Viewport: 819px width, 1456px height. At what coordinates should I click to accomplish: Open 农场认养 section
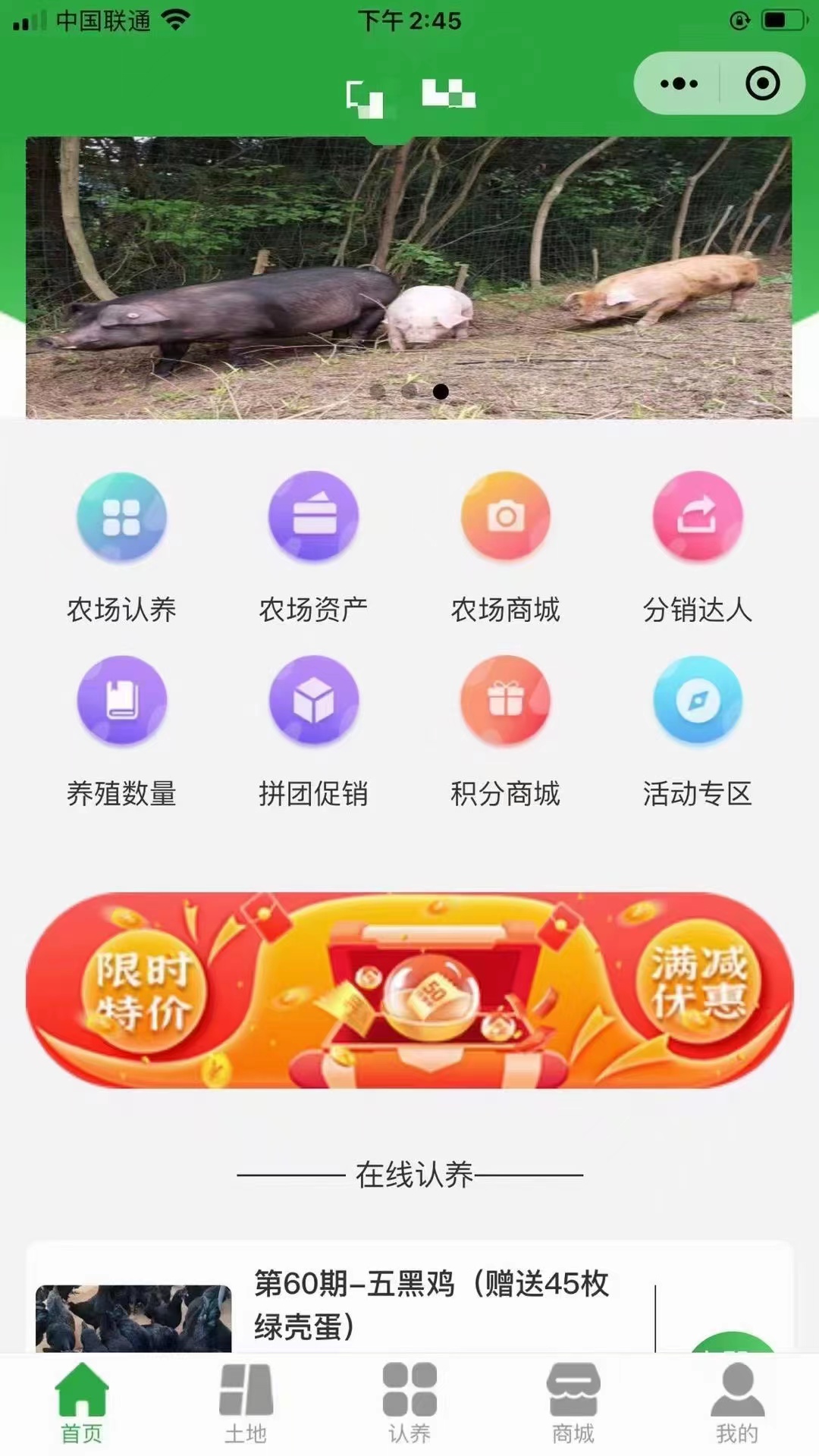[x=121, y=548]
